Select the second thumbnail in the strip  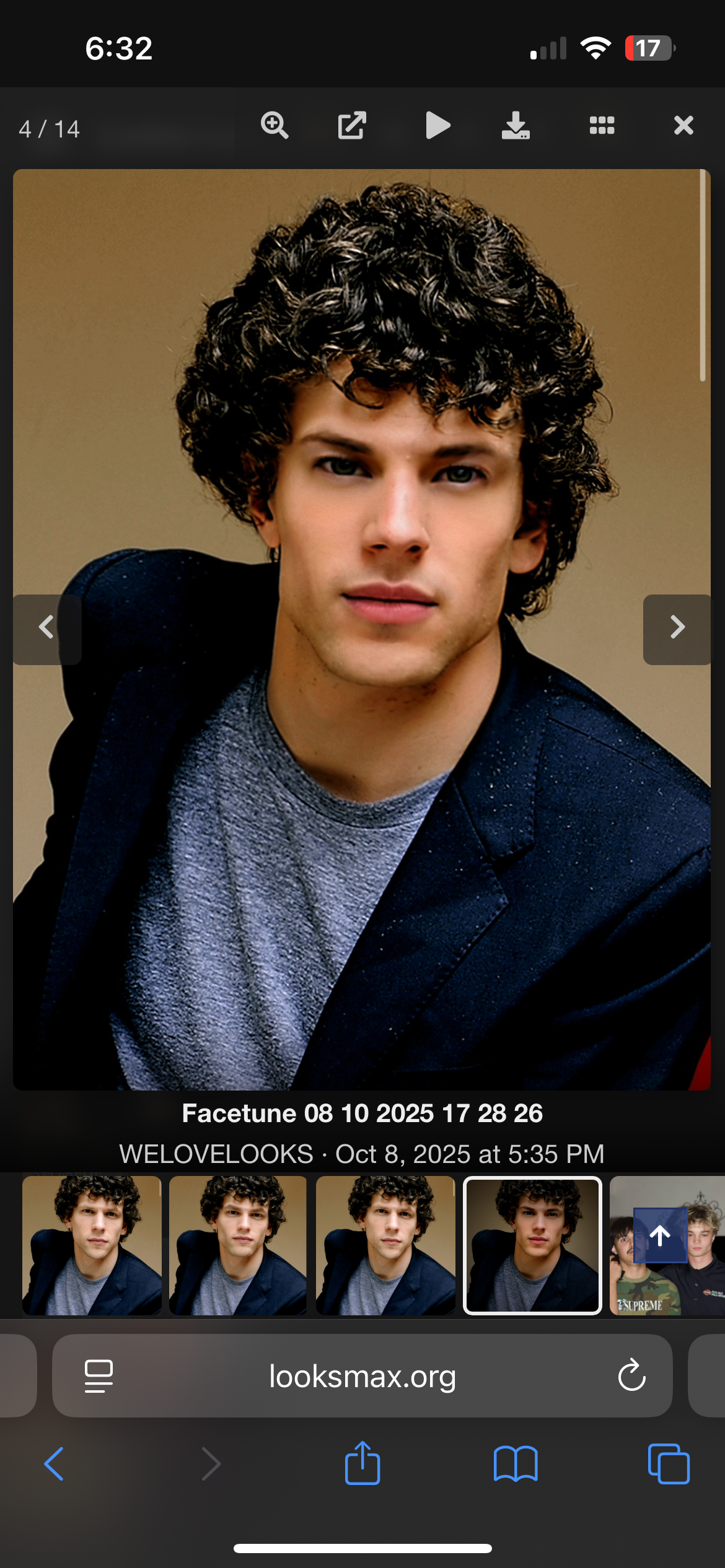238,1245
